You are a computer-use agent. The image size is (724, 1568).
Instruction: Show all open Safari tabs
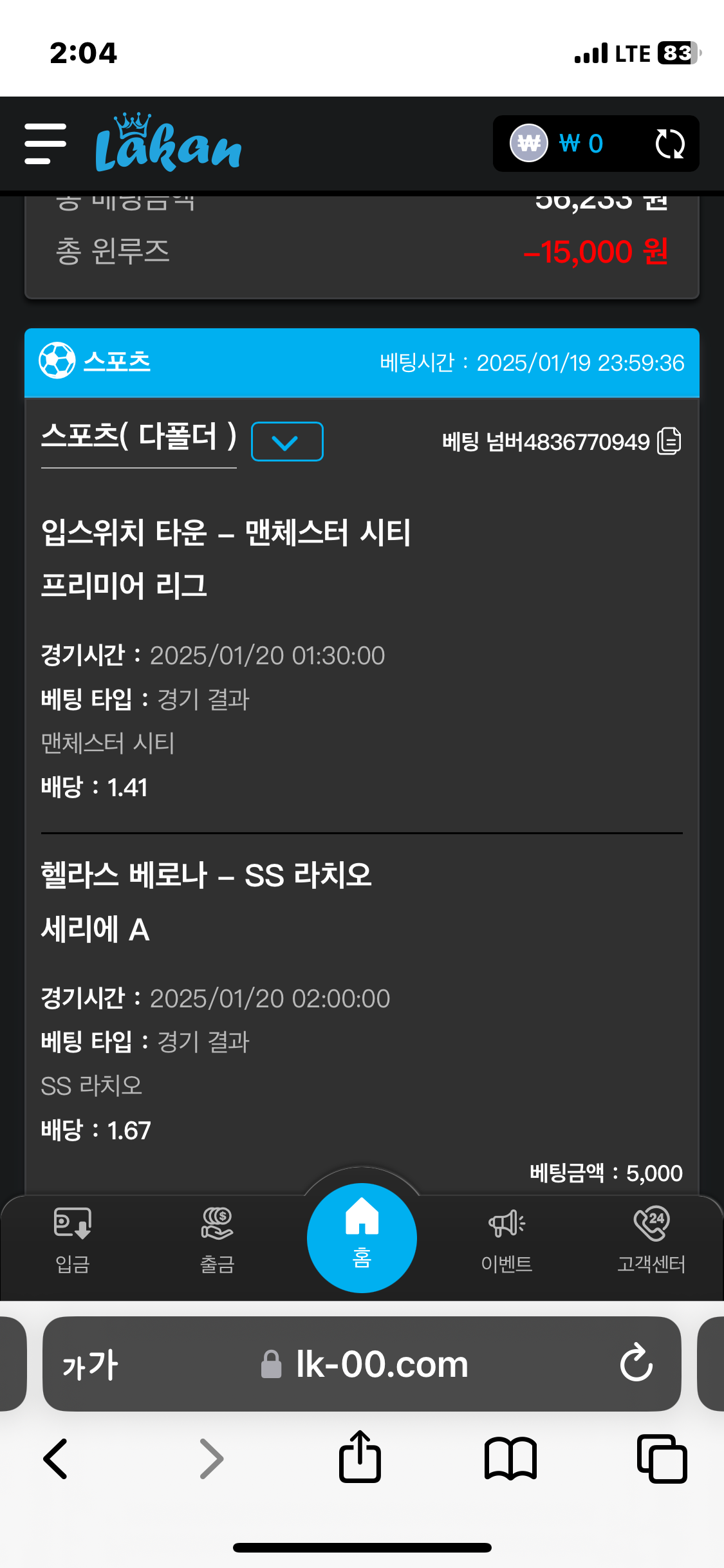point(662,1459)
